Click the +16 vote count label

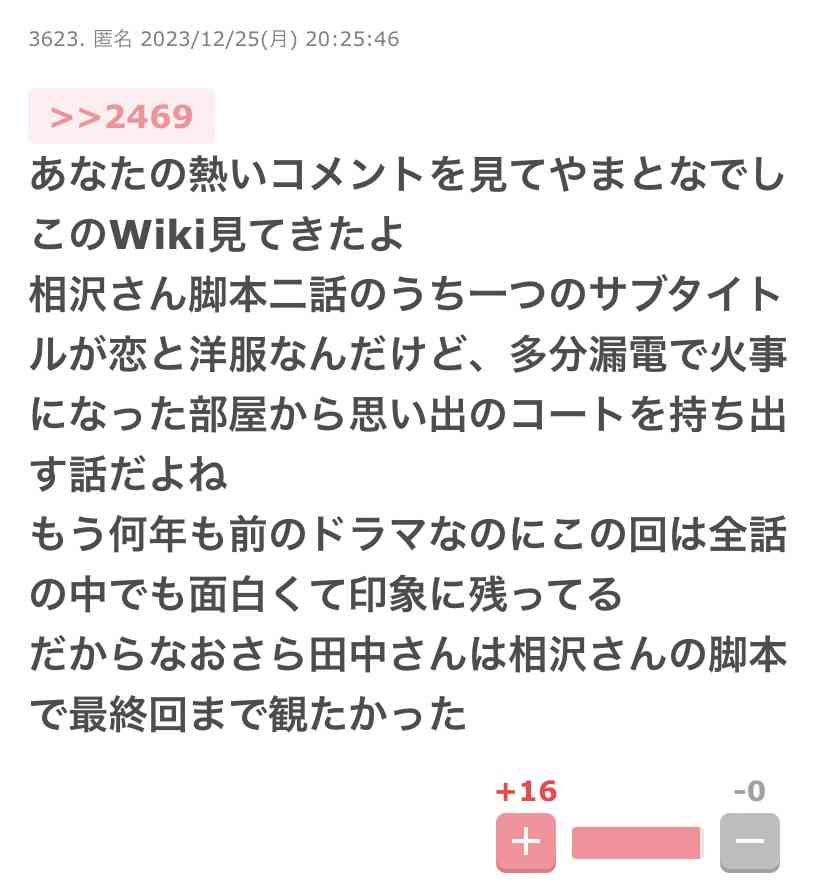(524, 791)
